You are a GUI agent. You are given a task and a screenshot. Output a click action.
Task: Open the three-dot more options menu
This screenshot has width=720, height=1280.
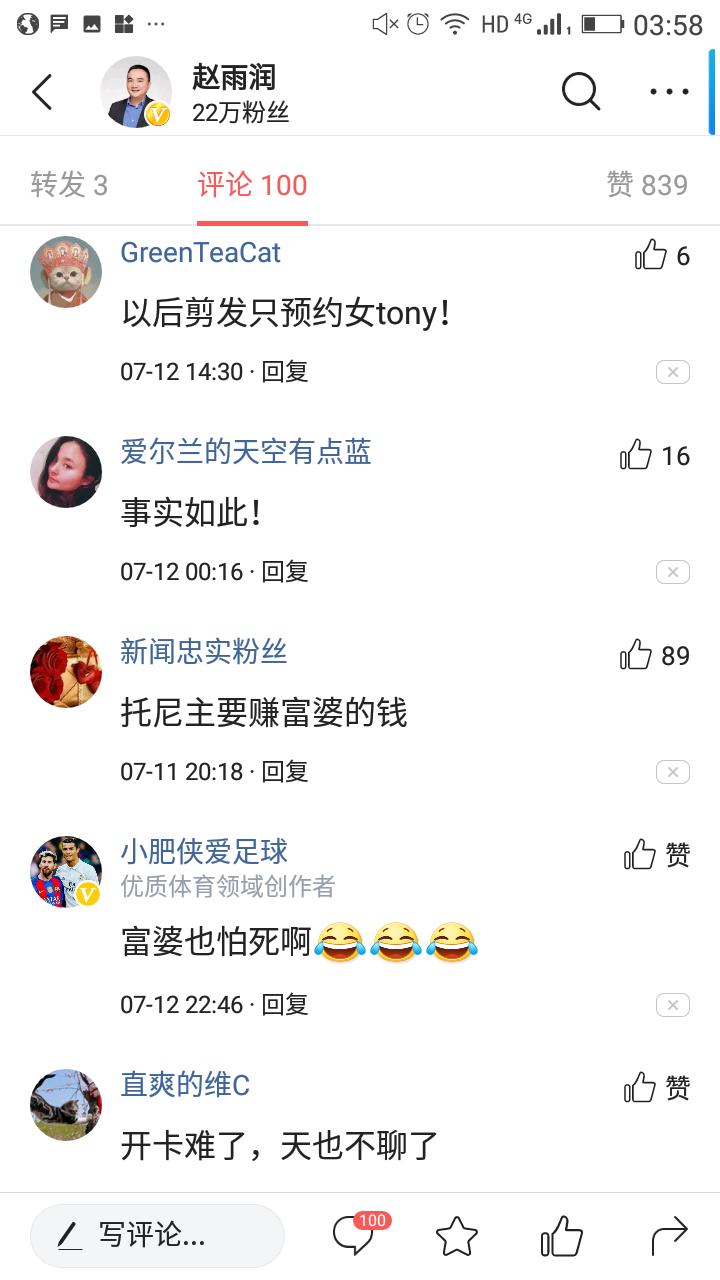(667, 91)
